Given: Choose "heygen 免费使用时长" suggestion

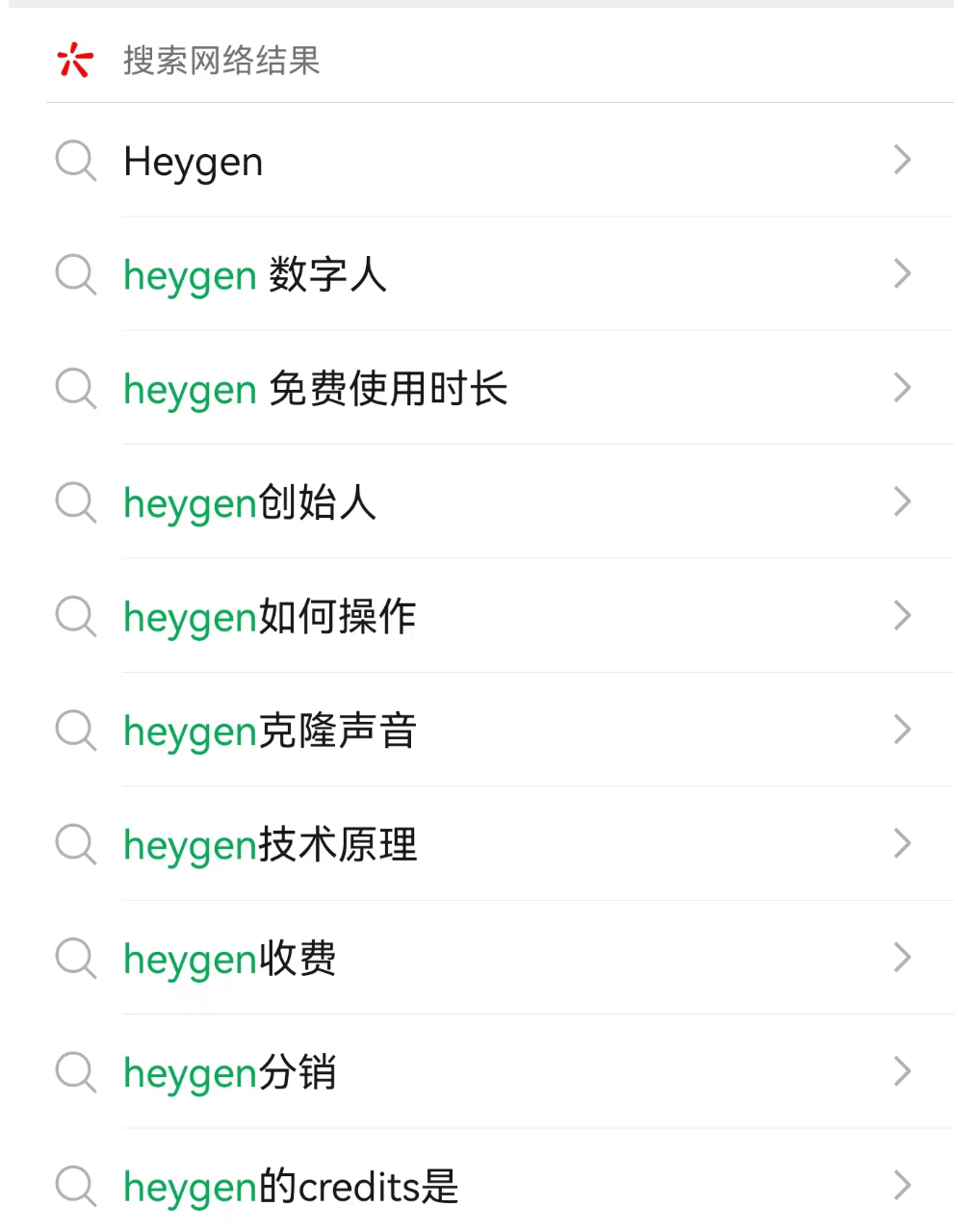Looking at the screenshot, I should click(315, 389).
